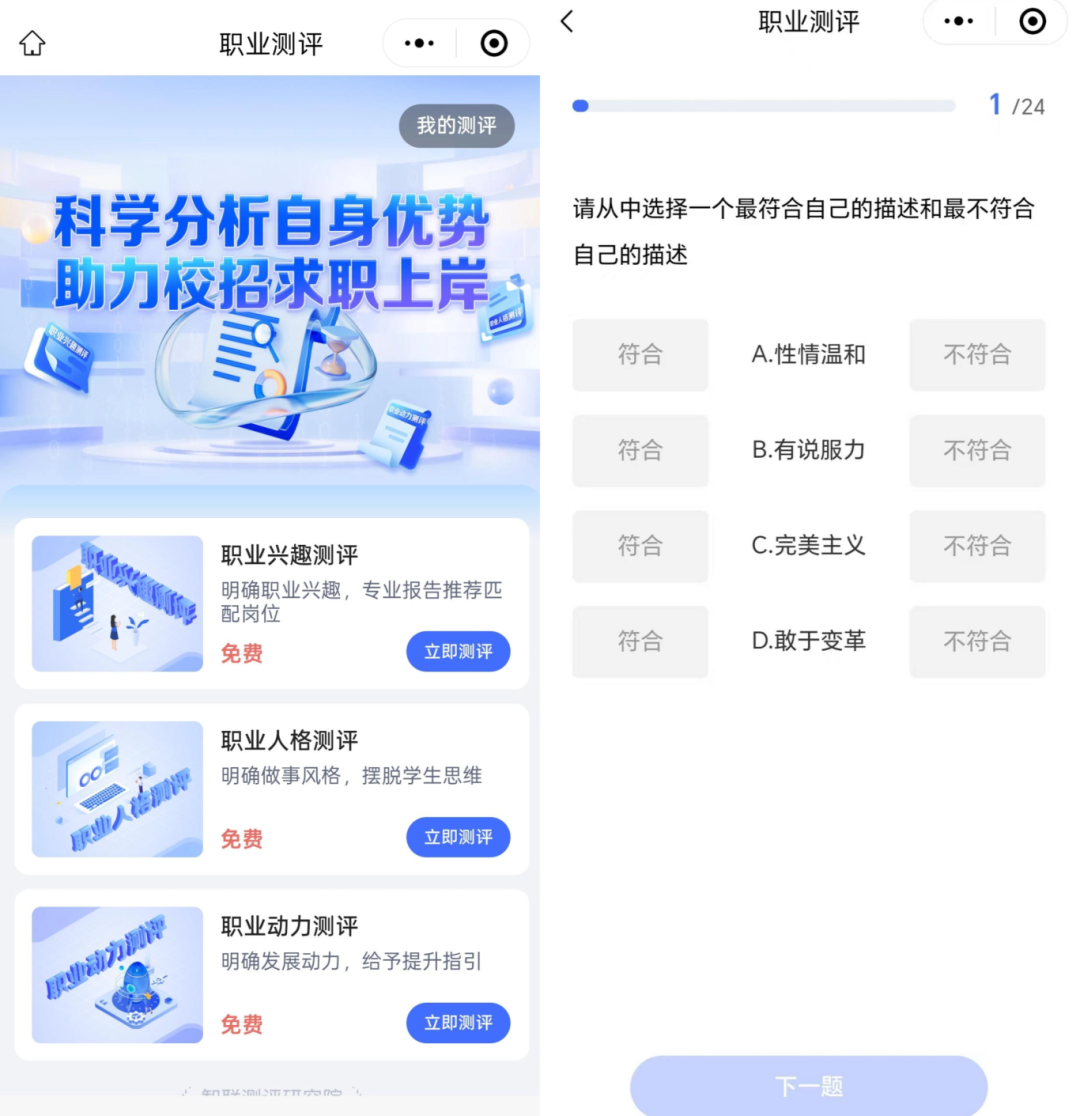Select 符合 for option C 完美主义
This screenshot has height=1116, width=1080.
(640, 547)
